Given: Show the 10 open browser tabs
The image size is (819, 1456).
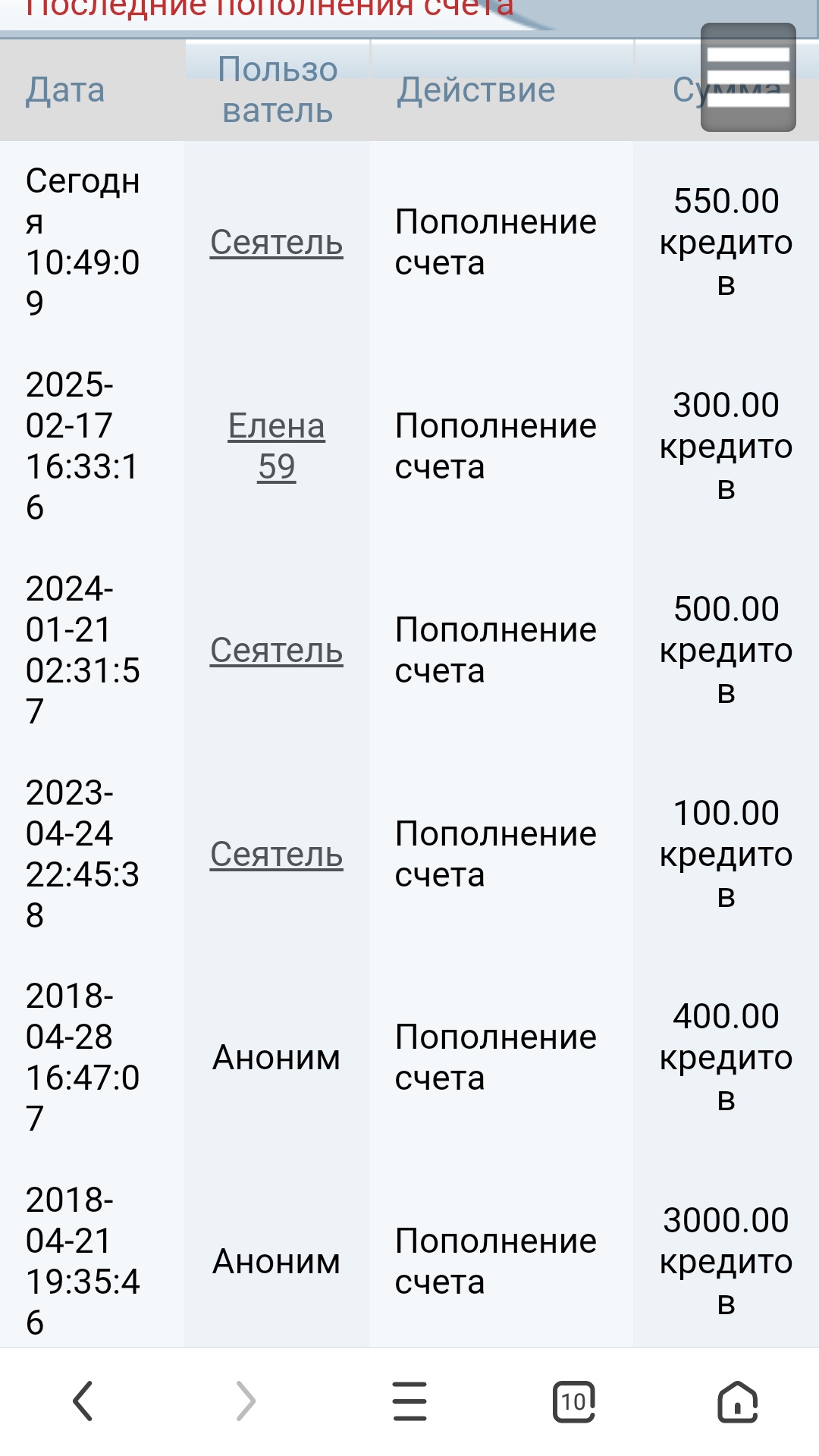Looking at the screenshot, I should coord(573,1401).
